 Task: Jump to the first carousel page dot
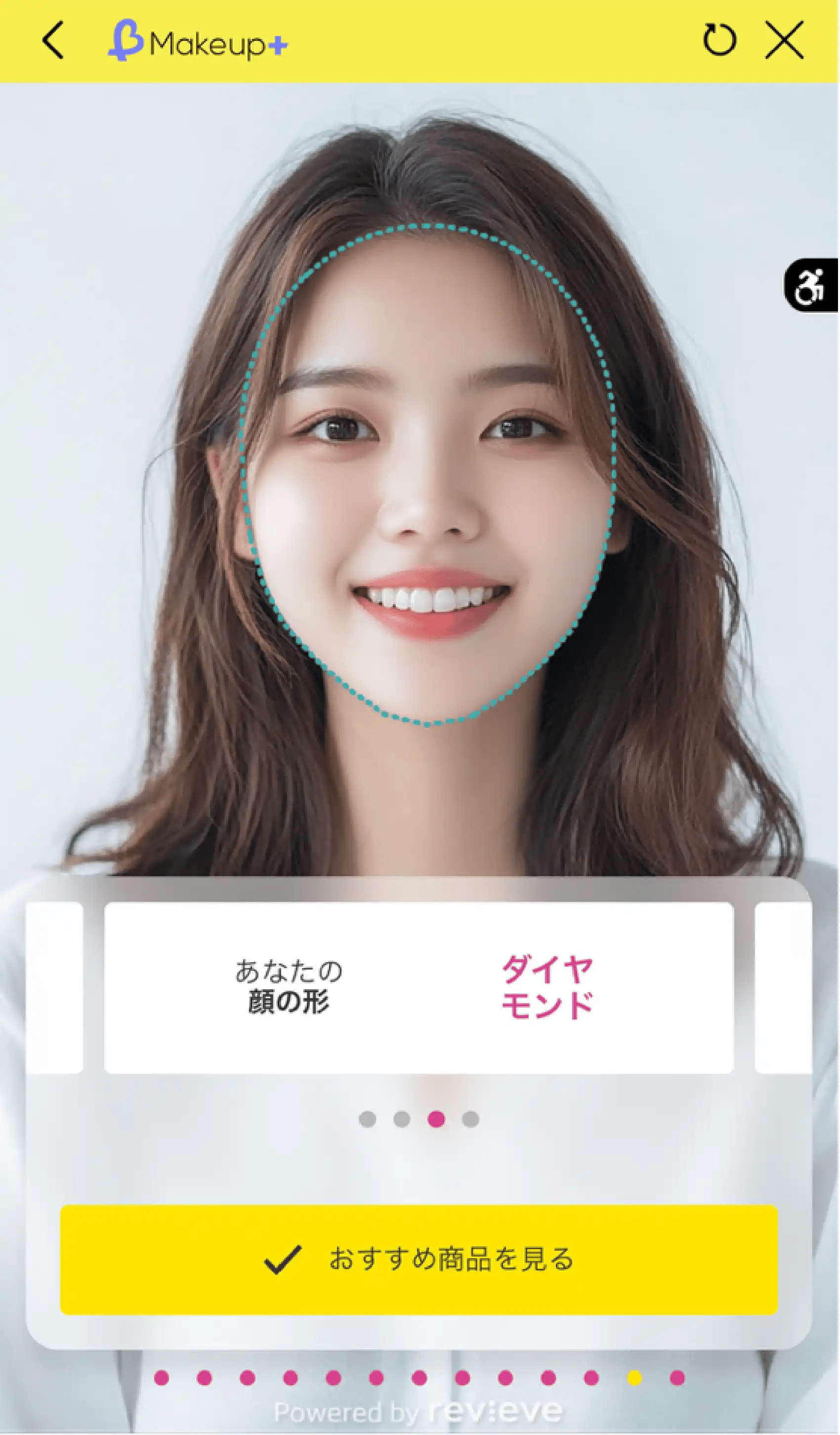point(367,1119)
